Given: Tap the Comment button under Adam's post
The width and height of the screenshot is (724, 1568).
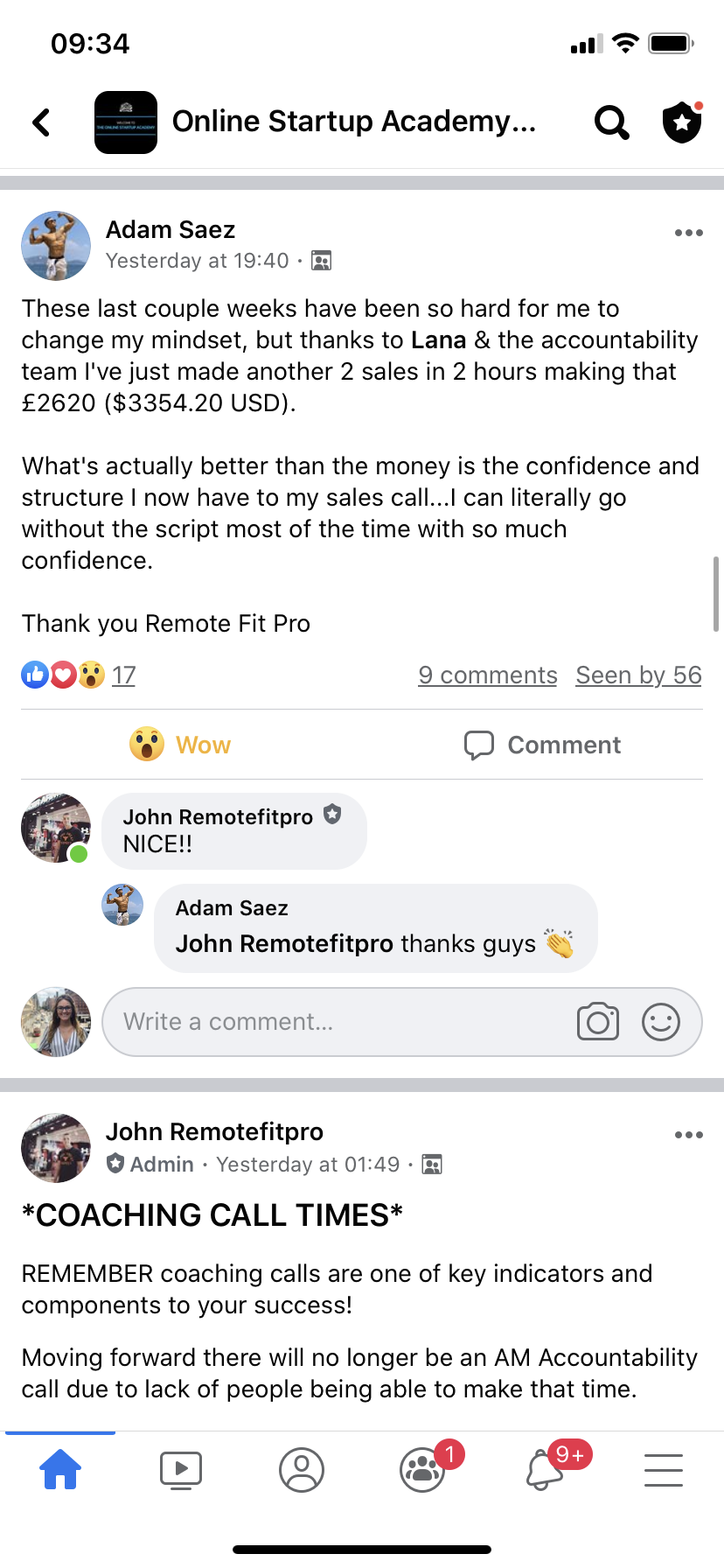Looking at the screenshot, I should point(542,745).
